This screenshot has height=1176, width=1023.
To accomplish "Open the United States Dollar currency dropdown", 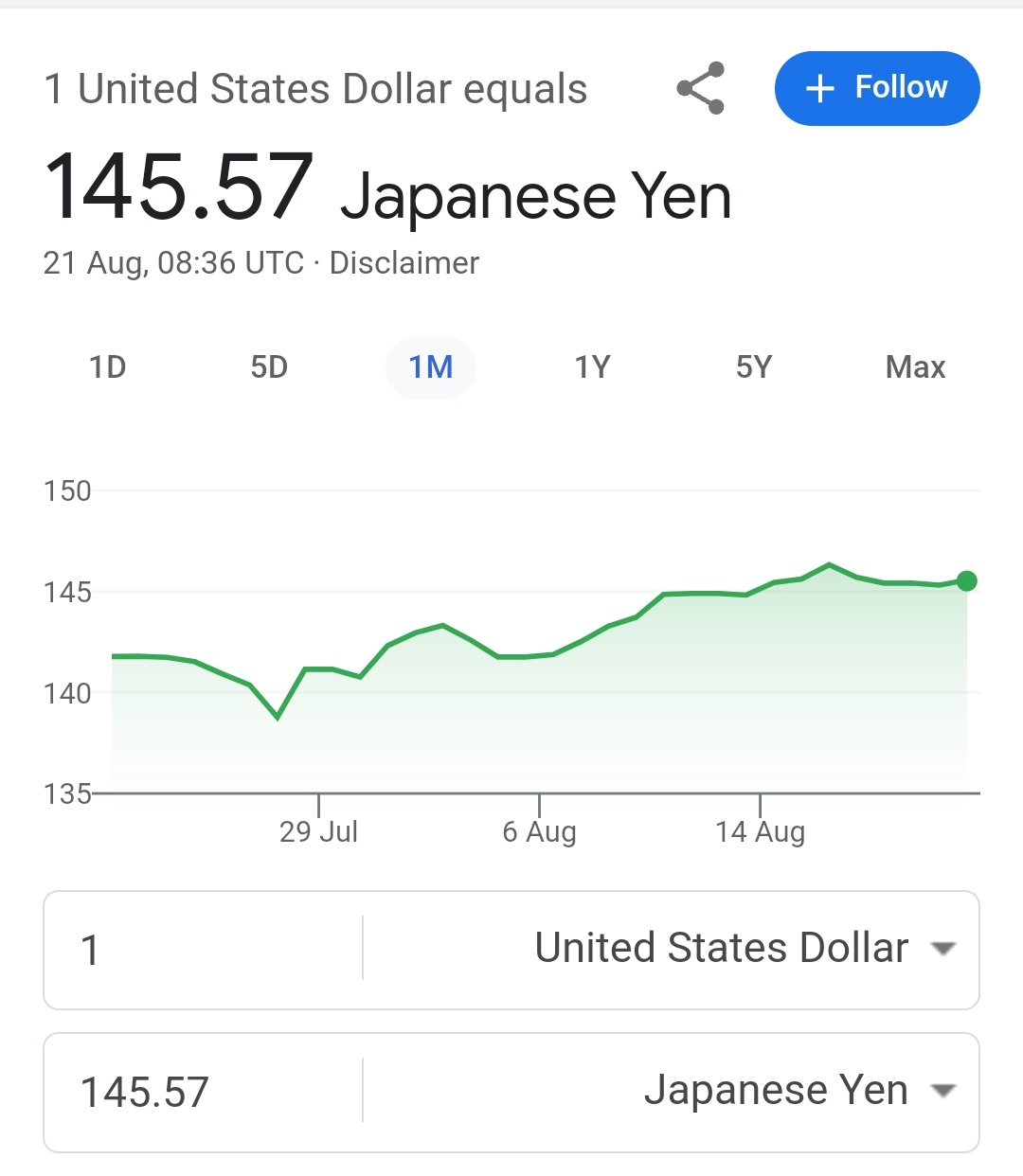I will click(x=744, y=949).
